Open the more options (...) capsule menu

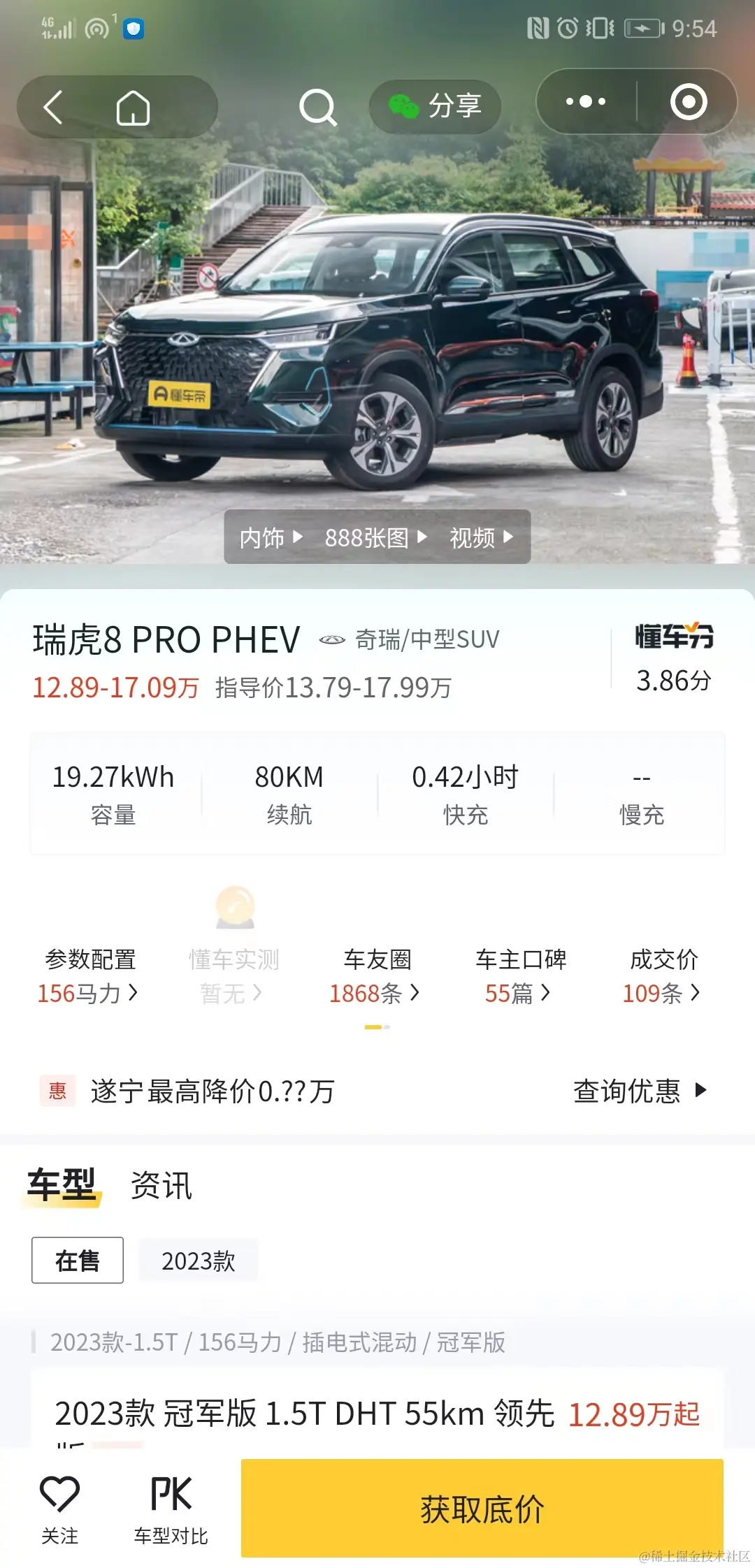click(586, 102)
